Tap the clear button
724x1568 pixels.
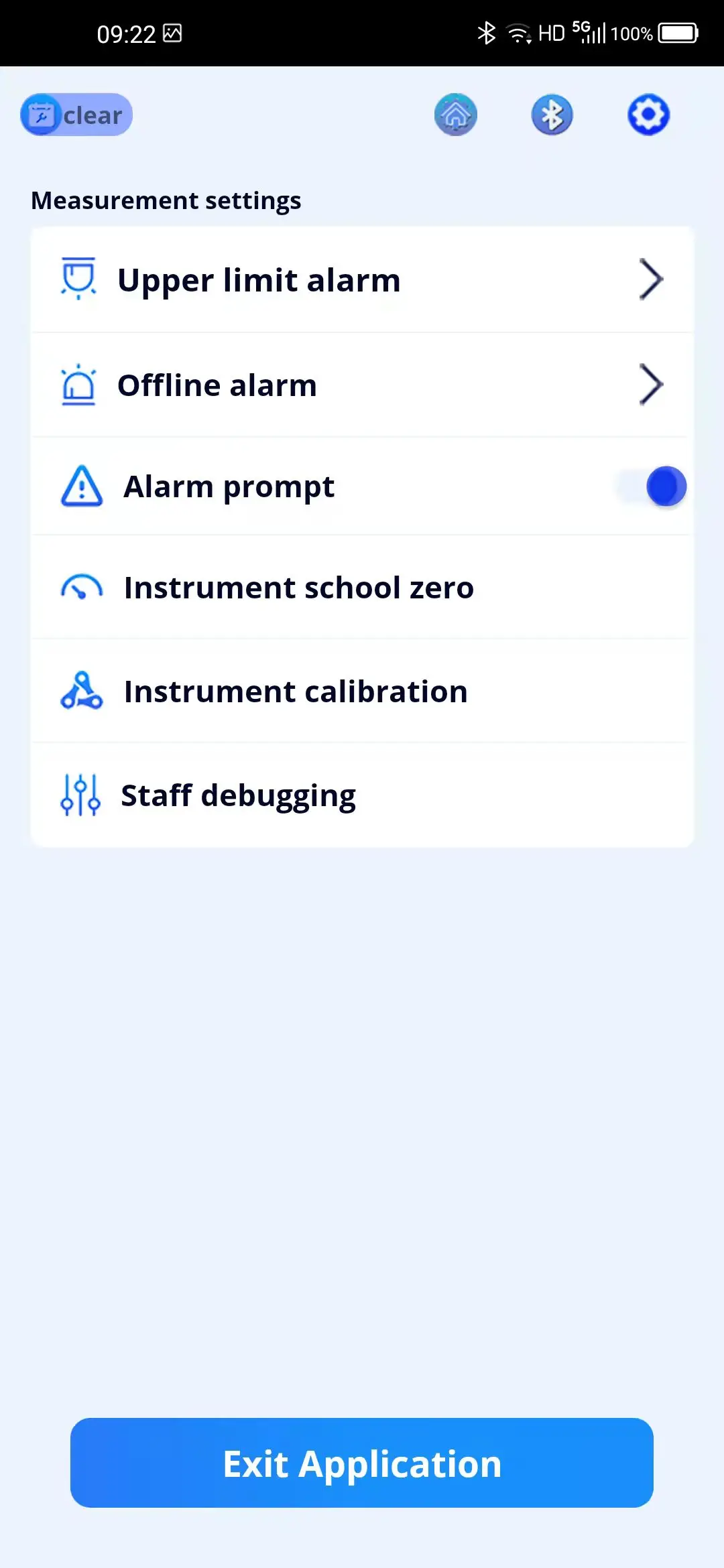[x=76, y=115]
